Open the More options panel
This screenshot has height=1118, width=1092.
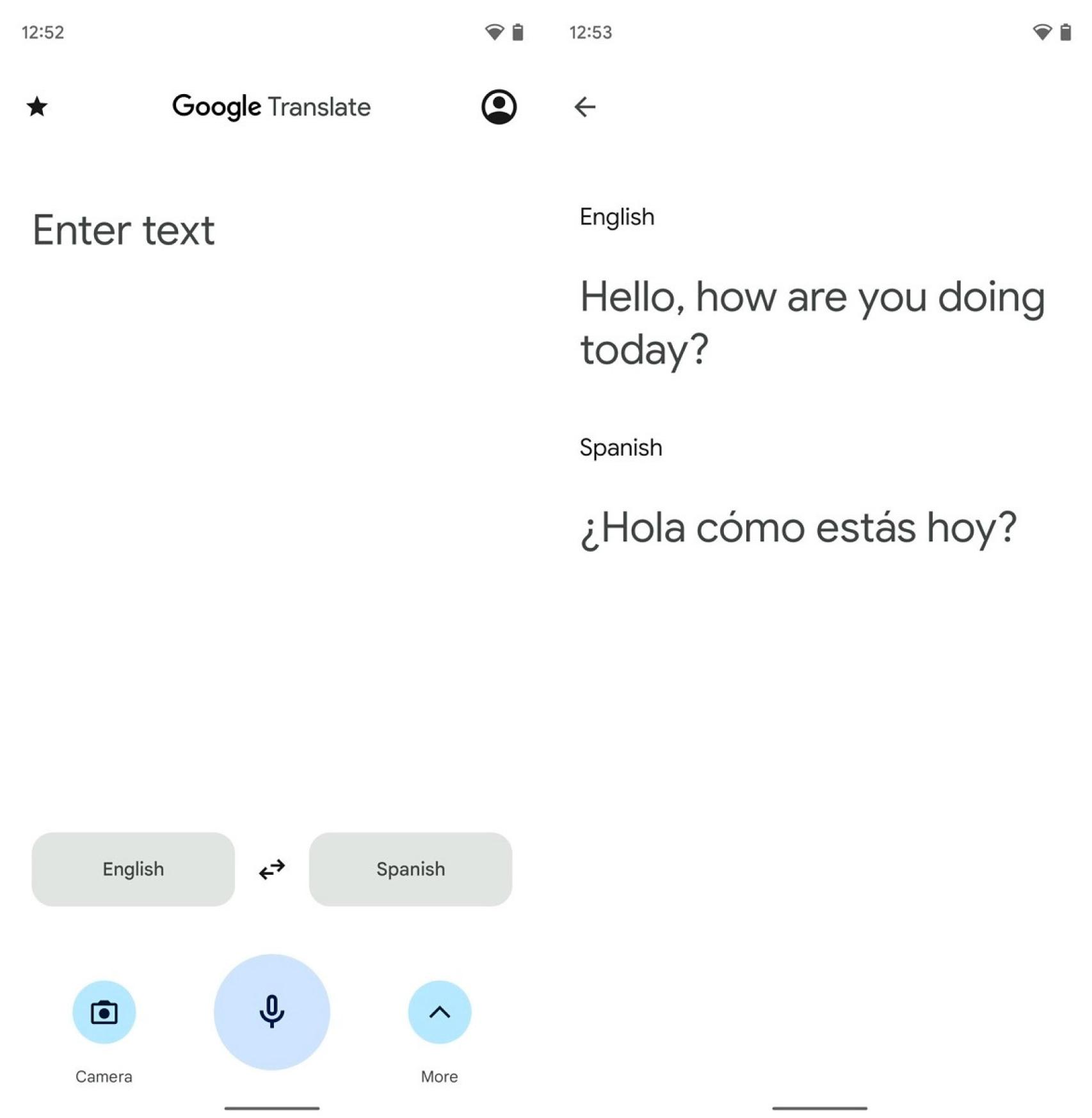tap(438, 1012)
